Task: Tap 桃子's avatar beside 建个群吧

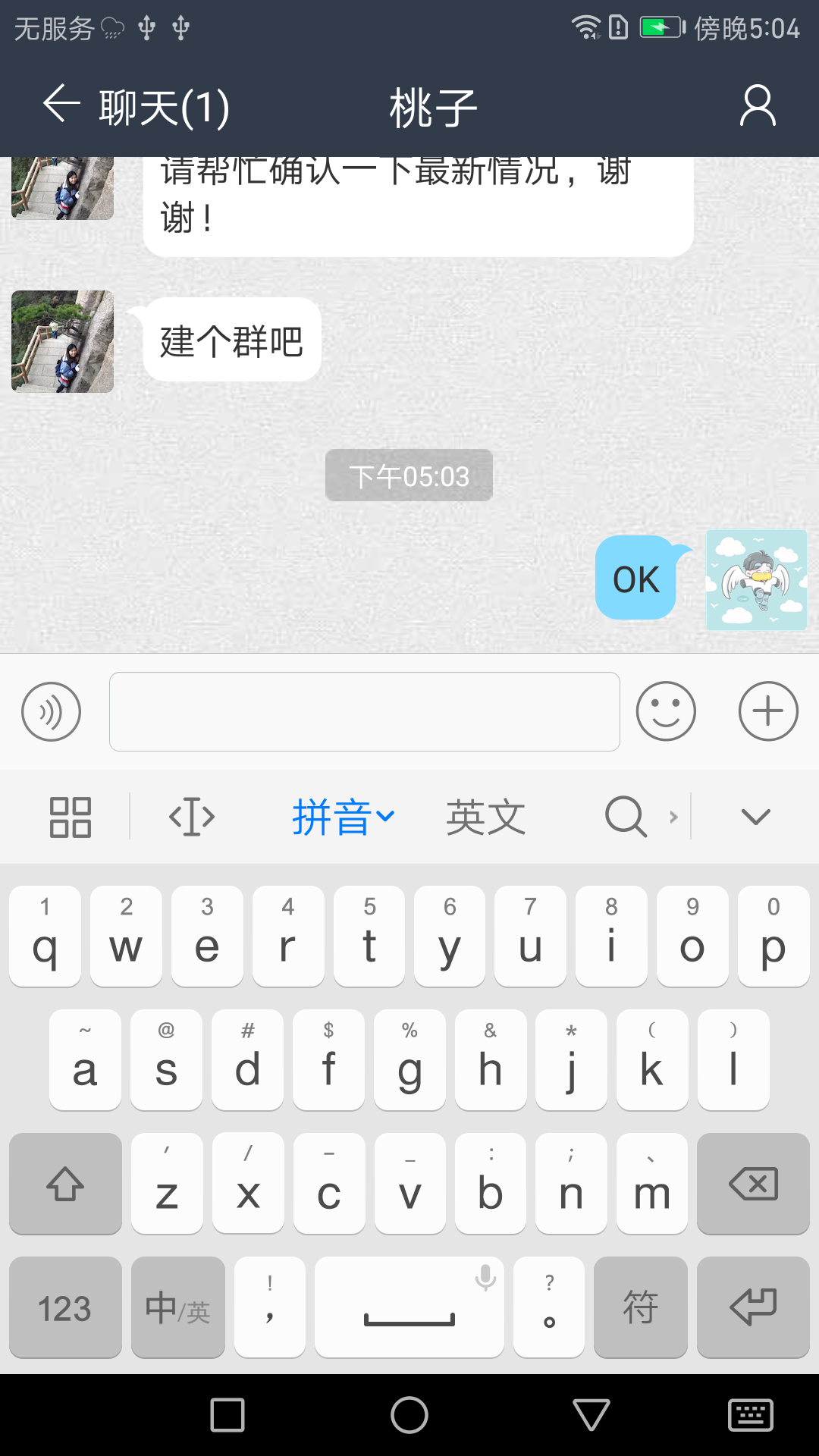Action: (x=63, y=341)
